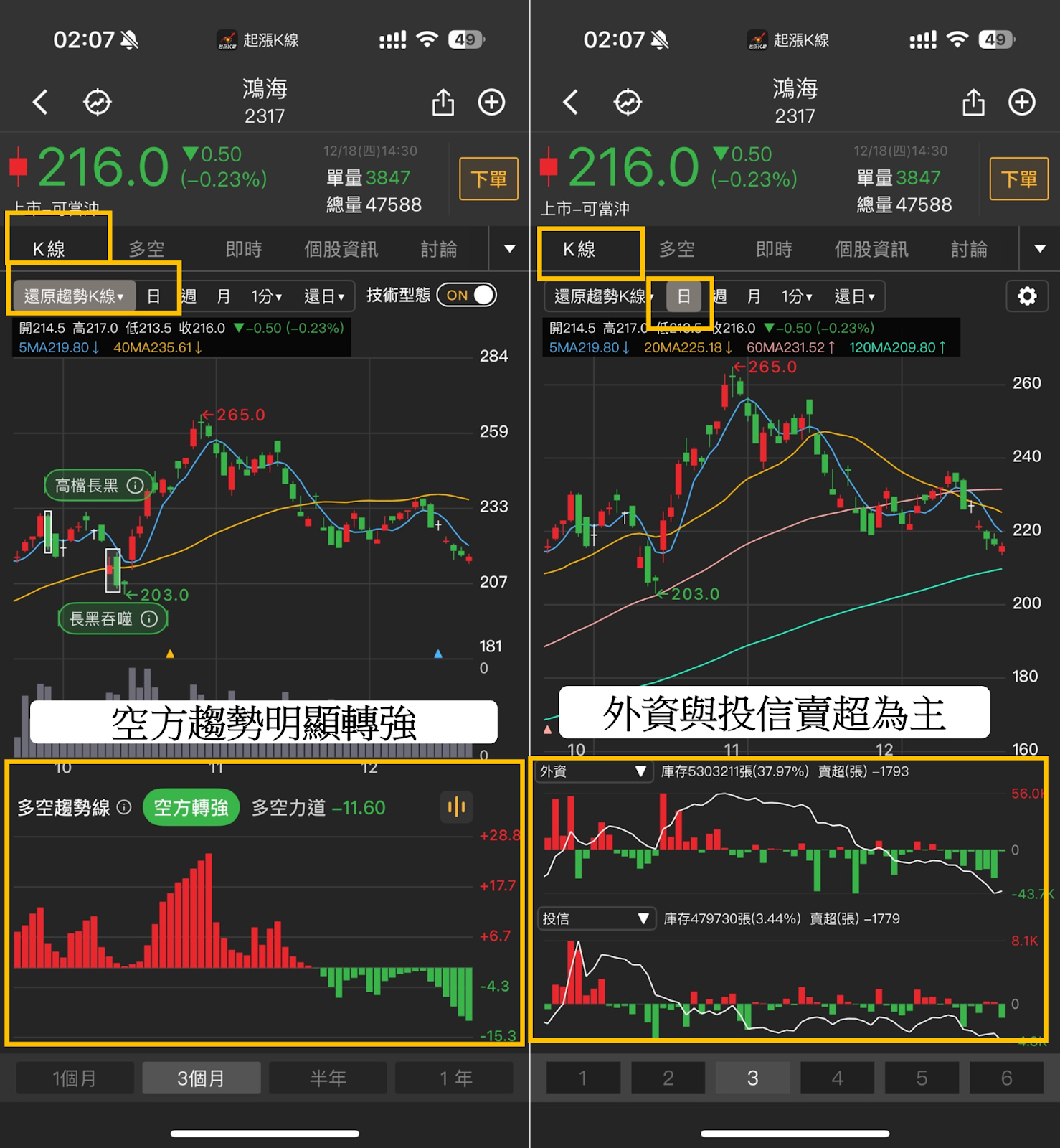Screen dimensions: 1060x1148
Task: Tap the 下單 order button
Action: (x=488, y=179)
